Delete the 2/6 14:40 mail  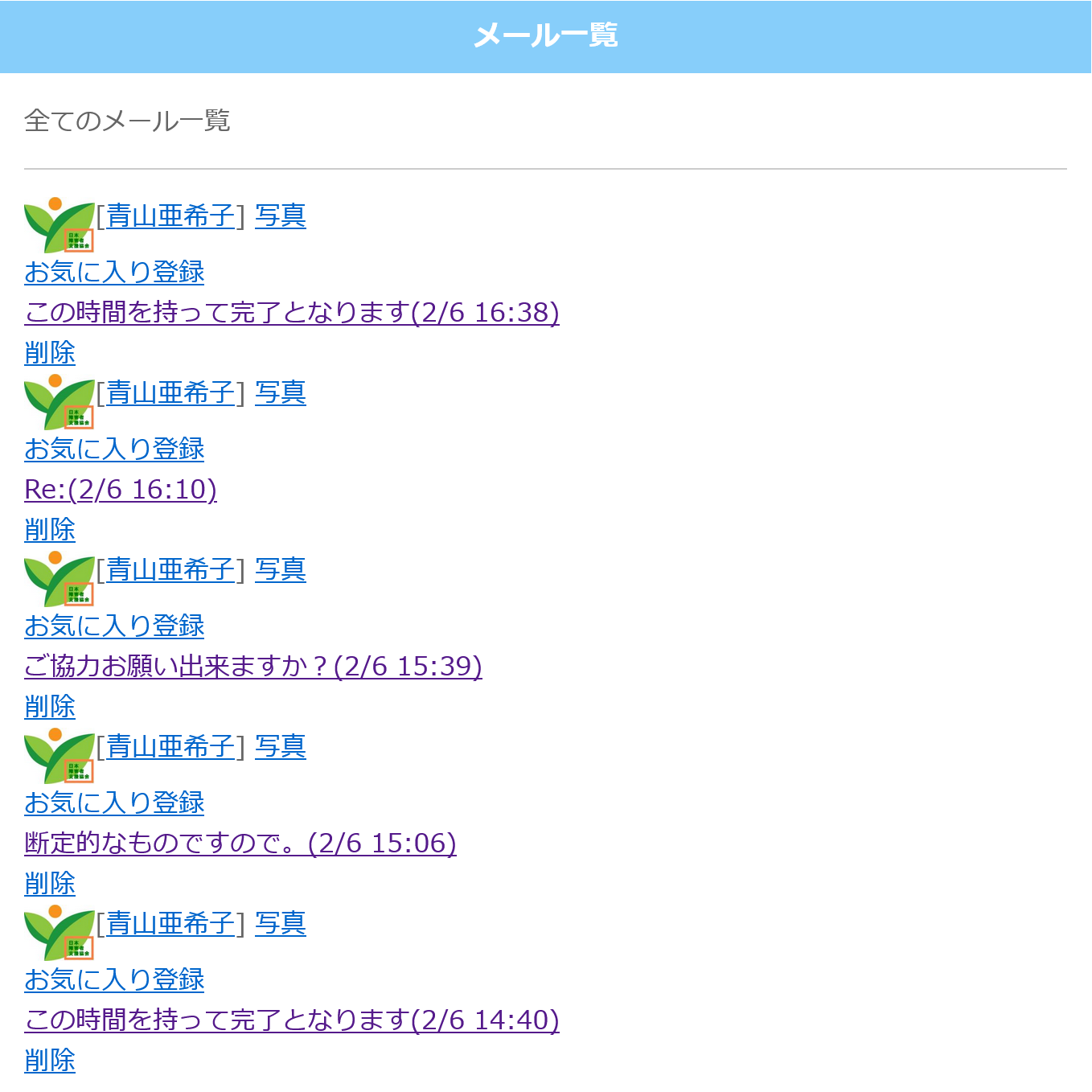tap(50, 1060)
